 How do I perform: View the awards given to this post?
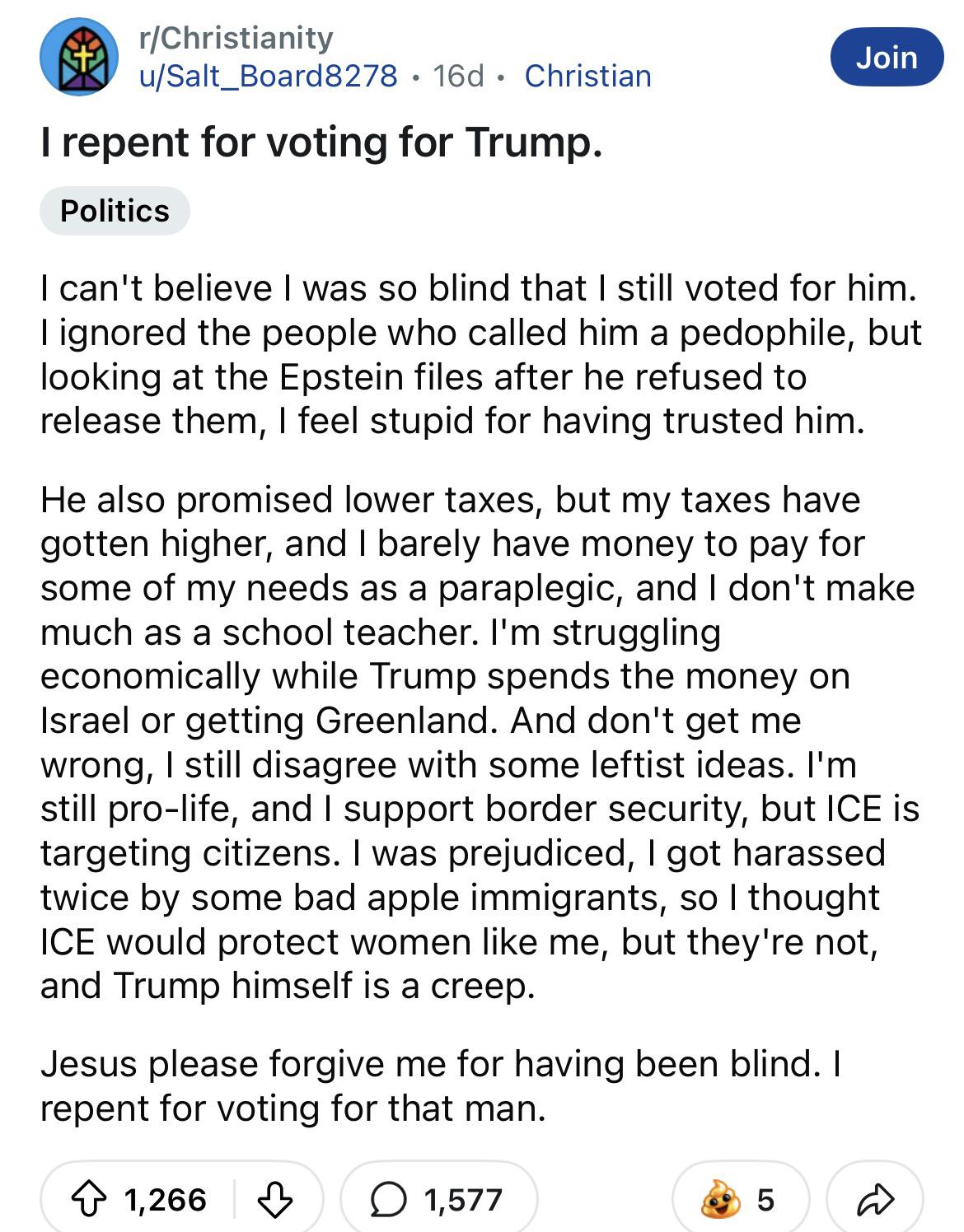coord(739,1199)
